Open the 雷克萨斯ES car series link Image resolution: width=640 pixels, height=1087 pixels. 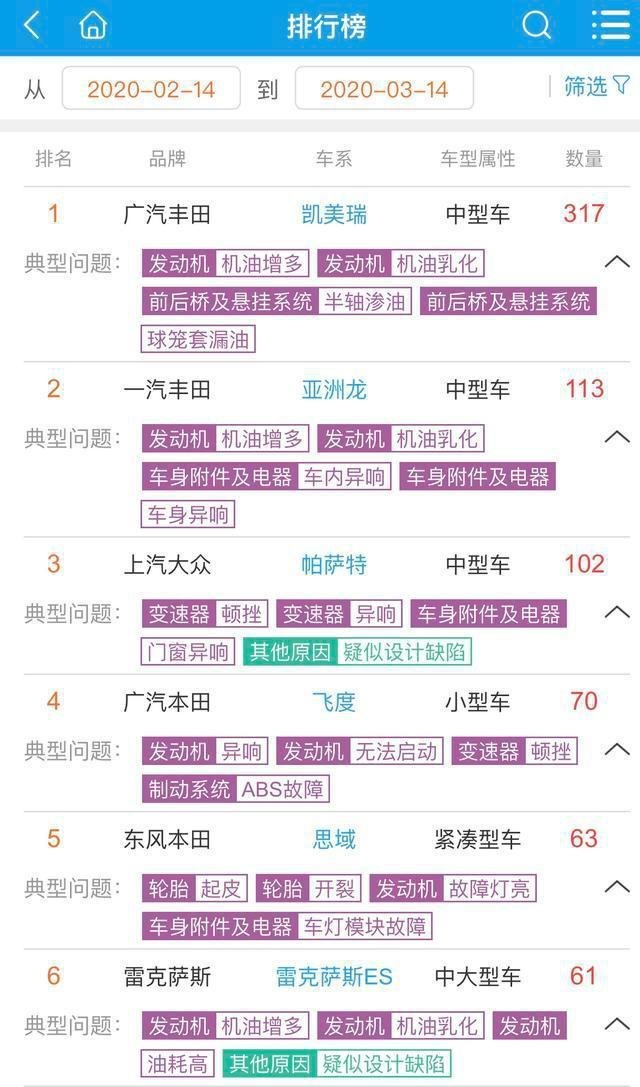click(334, 976)
